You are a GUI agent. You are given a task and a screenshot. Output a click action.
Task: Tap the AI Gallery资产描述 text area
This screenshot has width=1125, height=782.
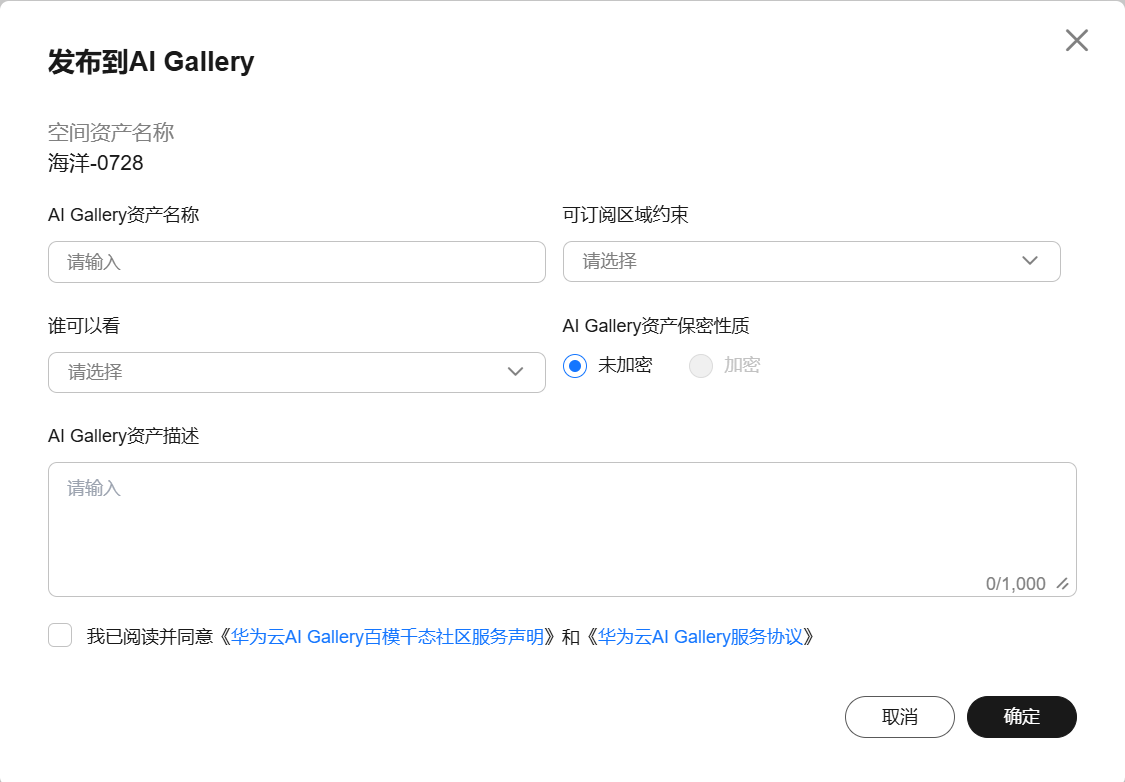[x=561, y=528]
